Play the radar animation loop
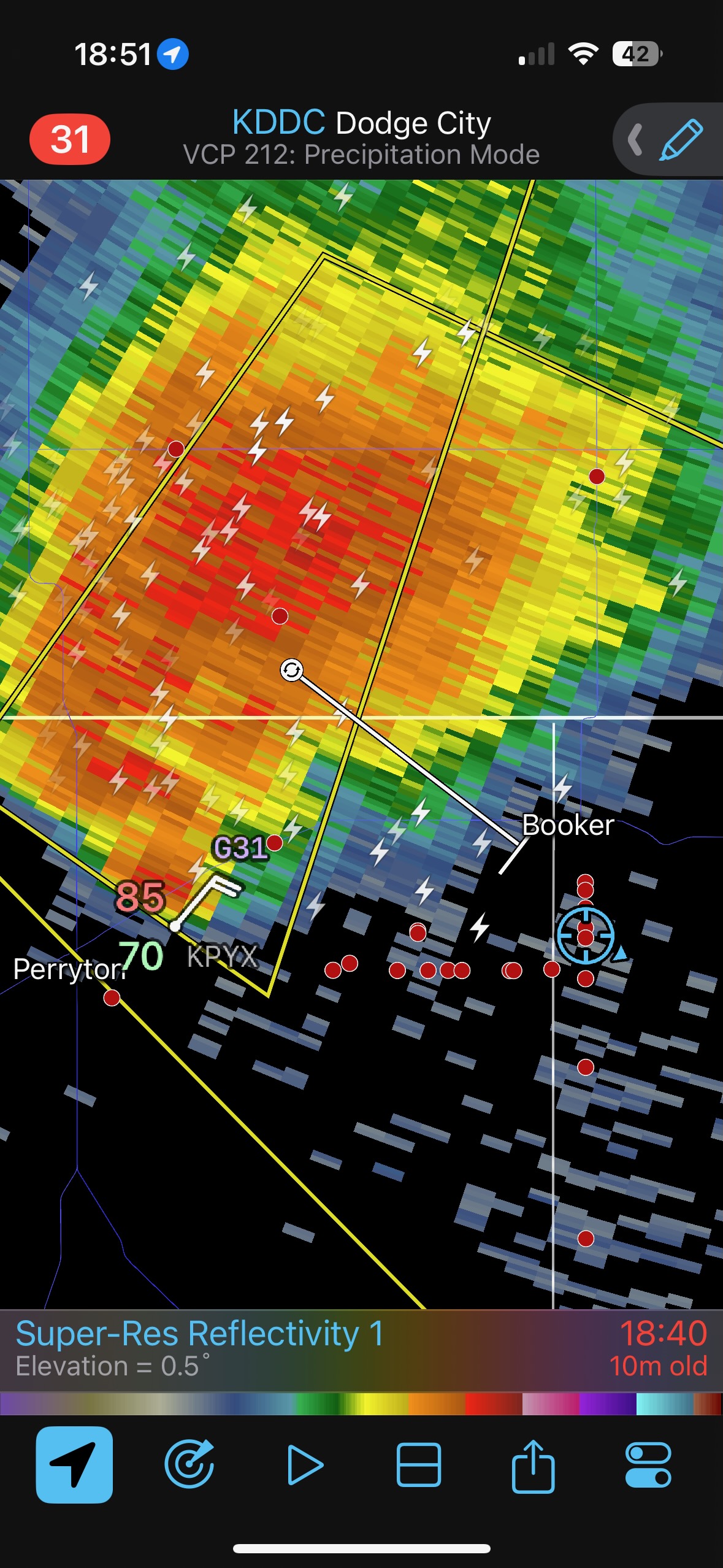 point(305,1464)
